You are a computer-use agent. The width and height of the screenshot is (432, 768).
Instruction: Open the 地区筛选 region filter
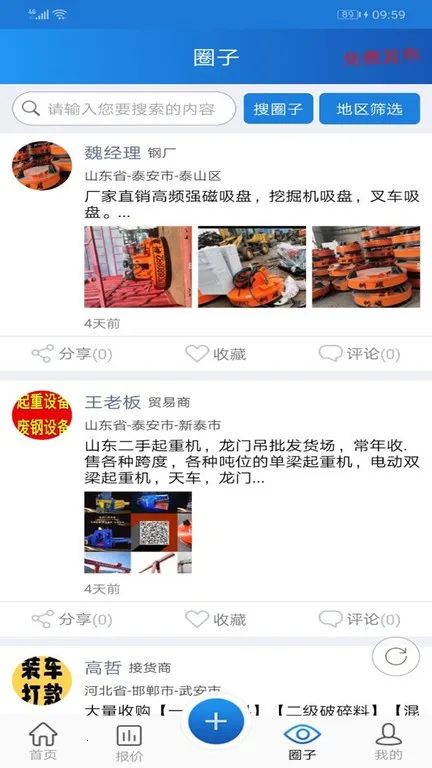click(x=370, y=109)
